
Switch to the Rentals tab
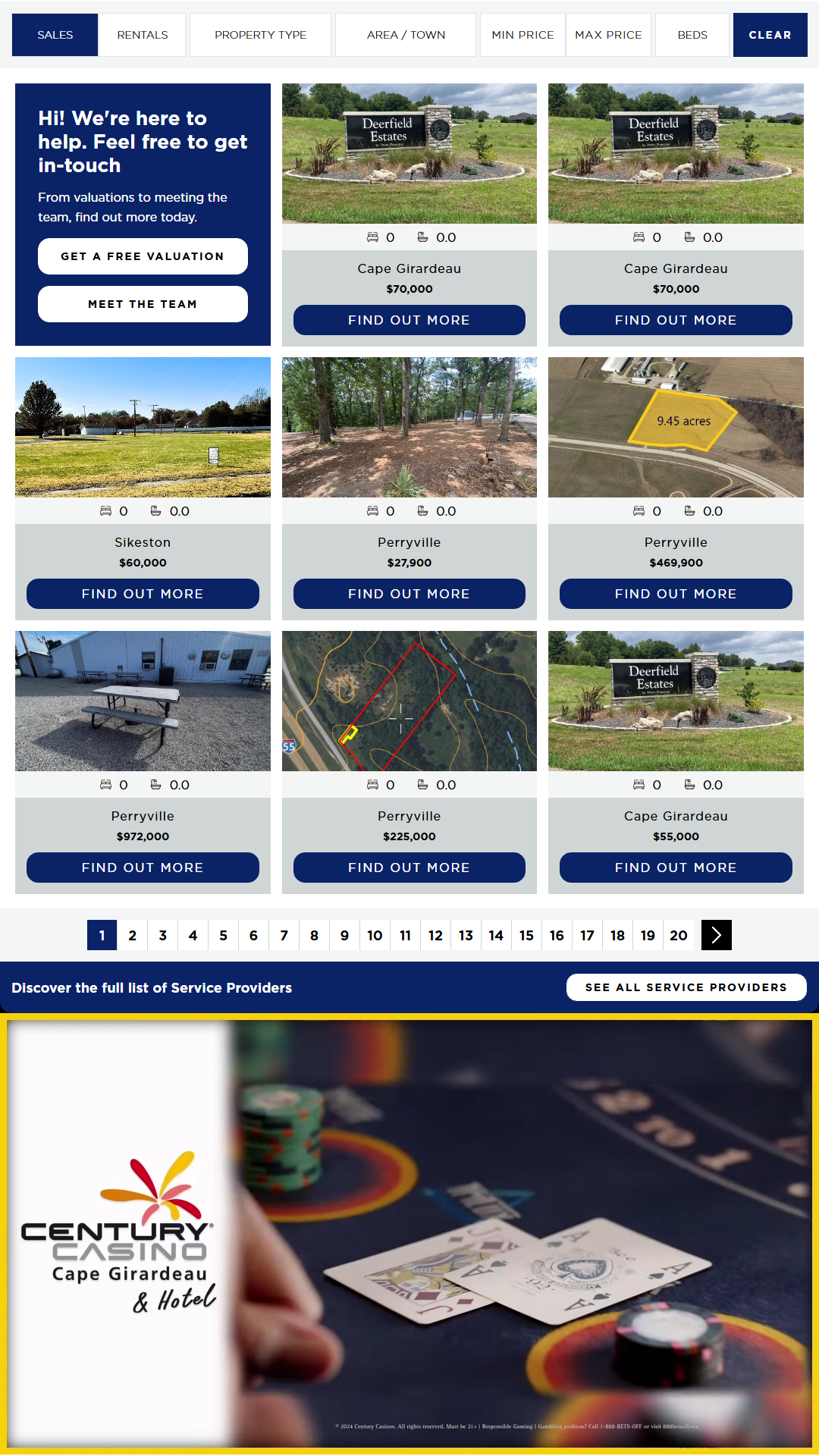pos(143,35)
